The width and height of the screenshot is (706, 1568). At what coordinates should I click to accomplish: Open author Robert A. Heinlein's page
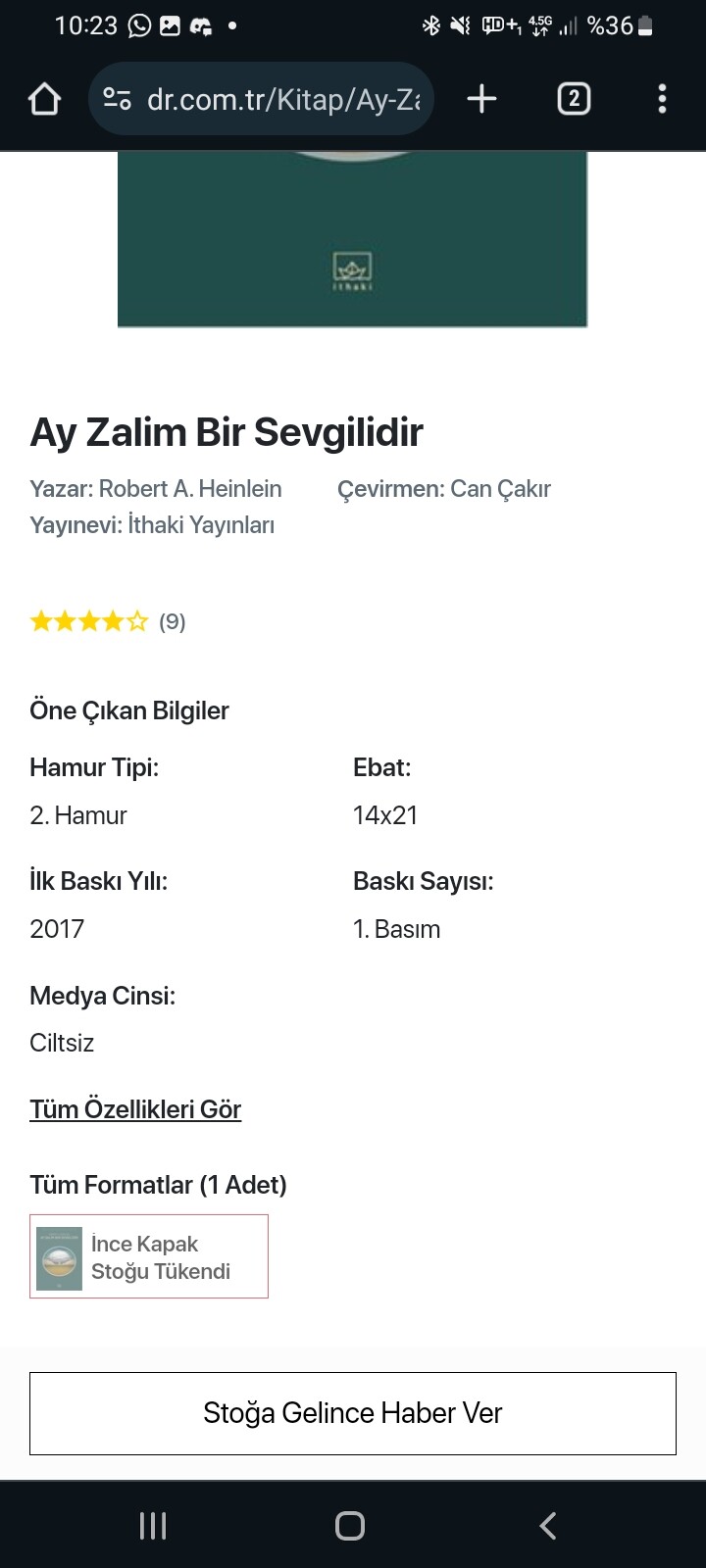(x=190, y=489)
